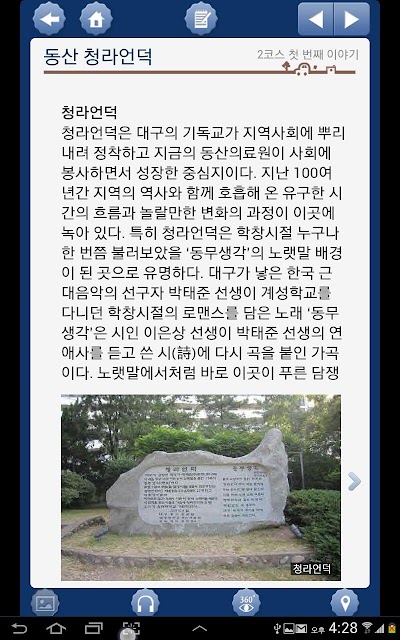Open the photo gallery icon
Image resolution: width=400 pixels, height=640 pixels.
click(x=45, y=603)
